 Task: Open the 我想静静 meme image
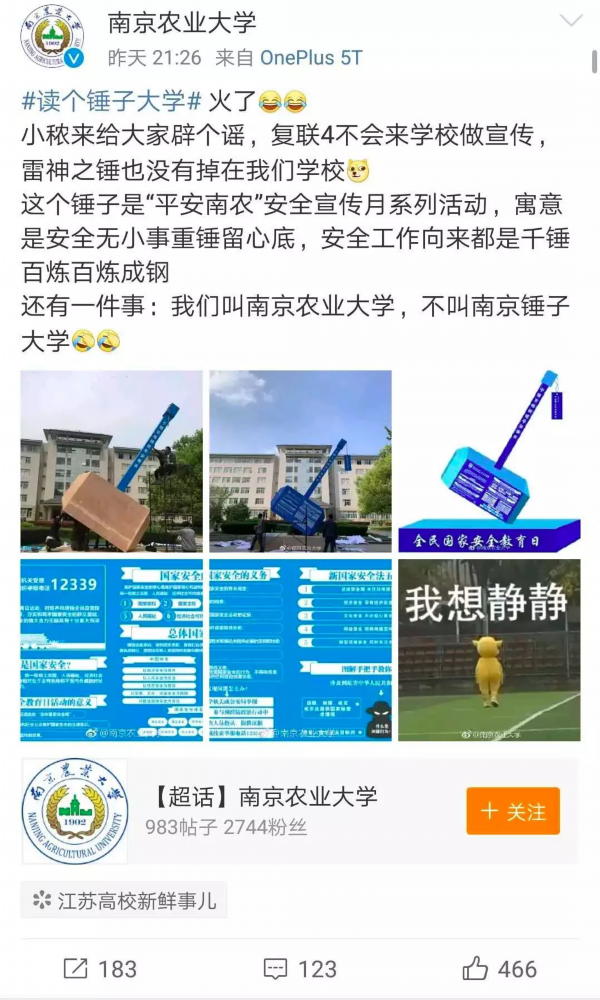pos(489,650)
